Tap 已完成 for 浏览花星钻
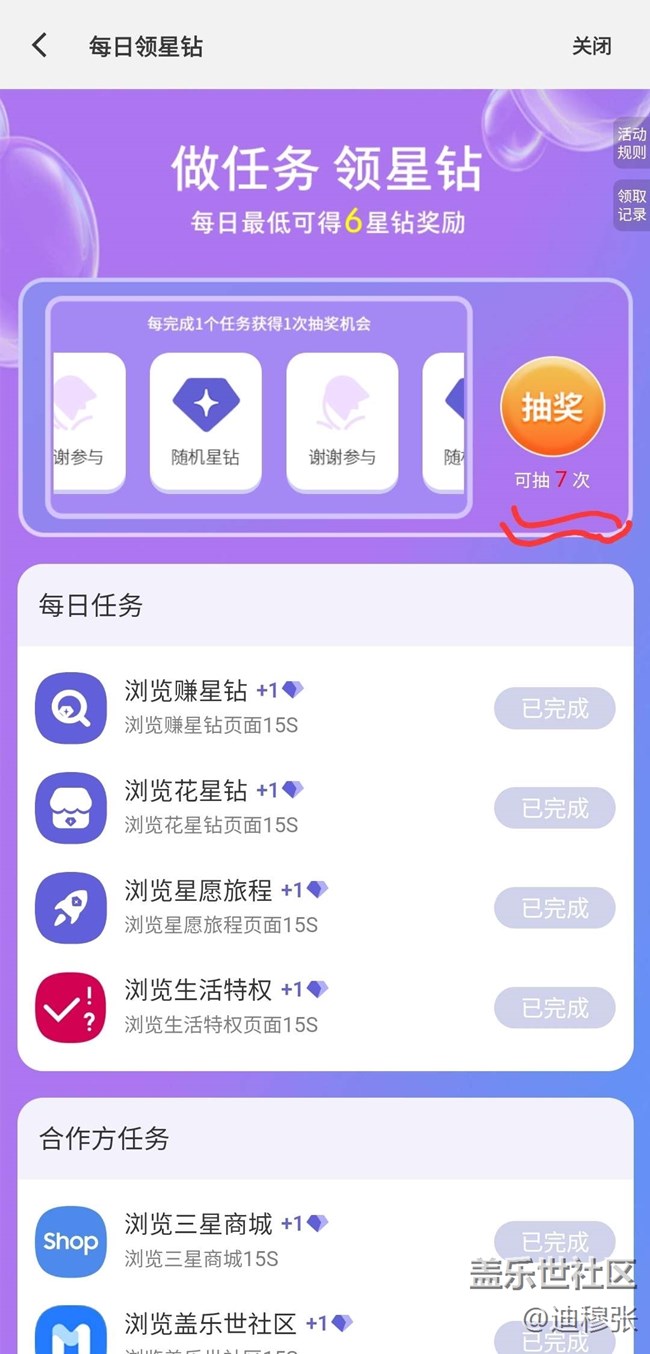Viewport: 650px width, 1354px height. [555, 808]
